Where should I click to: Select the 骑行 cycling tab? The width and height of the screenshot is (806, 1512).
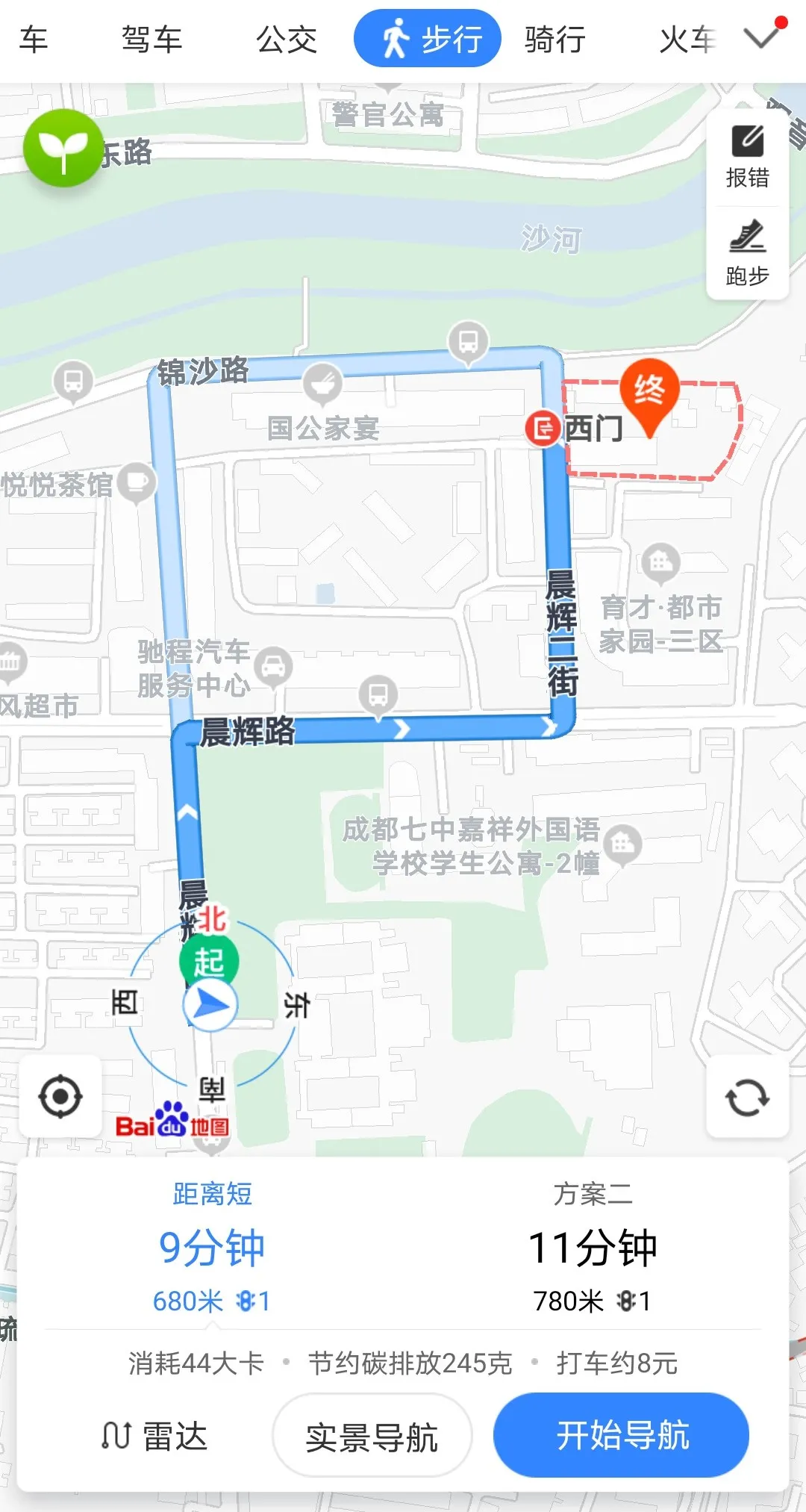pyautogui.click(x=554, y=40)
